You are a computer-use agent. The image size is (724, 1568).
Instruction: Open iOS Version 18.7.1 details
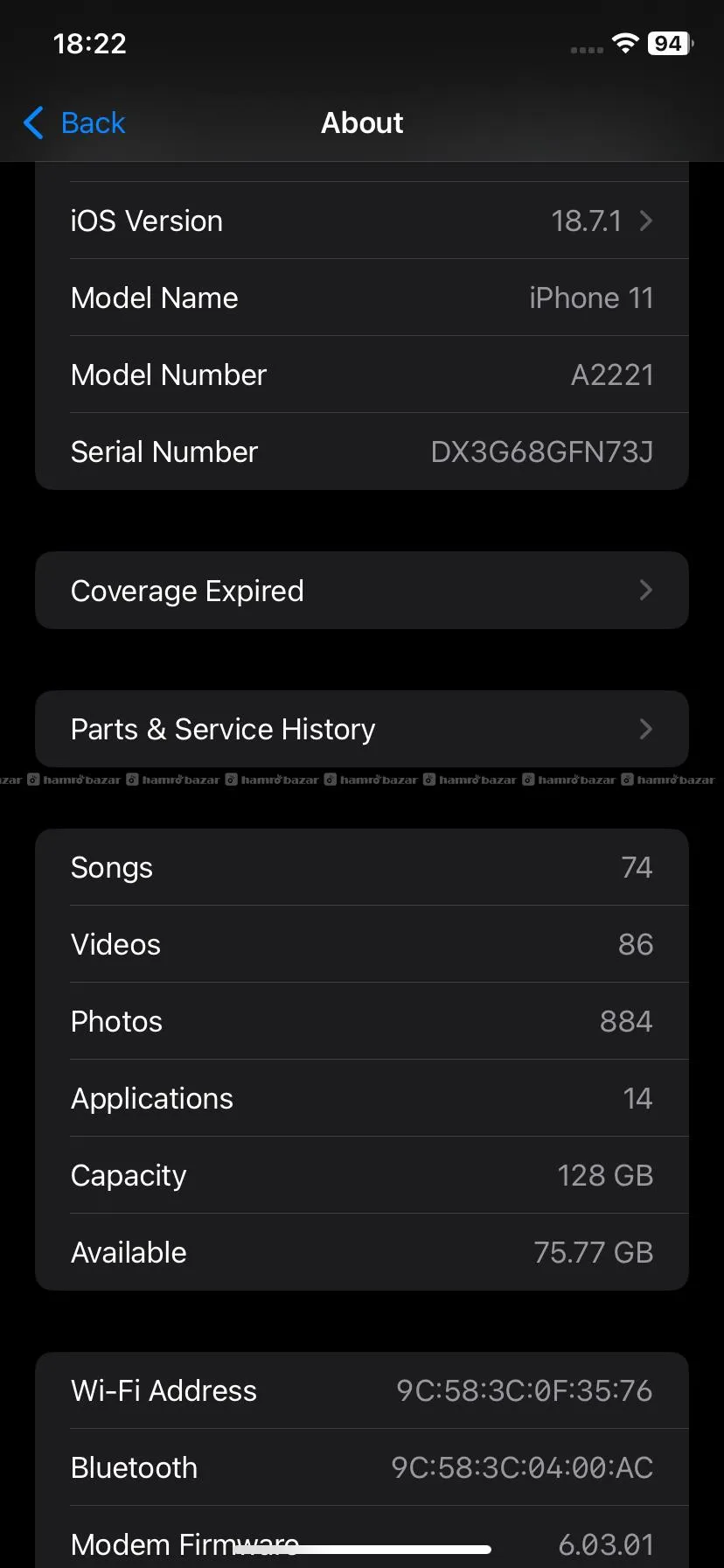coord(361,220)
